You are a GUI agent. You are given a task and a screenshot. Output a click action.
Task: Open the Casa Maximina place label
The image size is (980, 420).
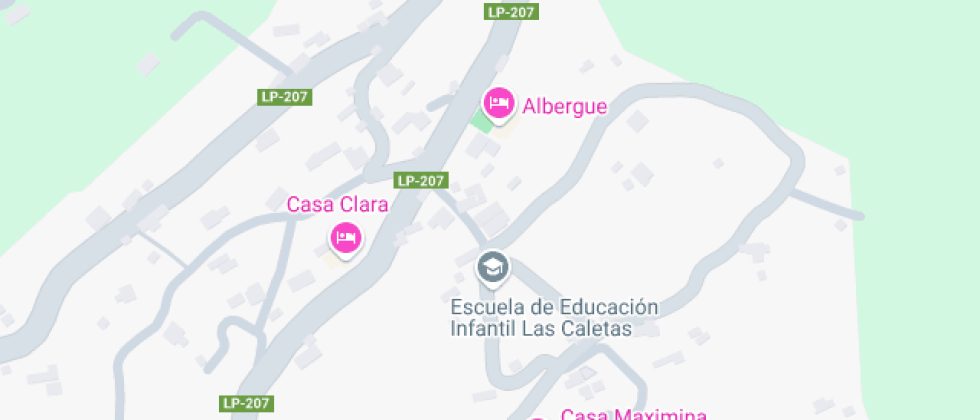click(x=633, y=414)
